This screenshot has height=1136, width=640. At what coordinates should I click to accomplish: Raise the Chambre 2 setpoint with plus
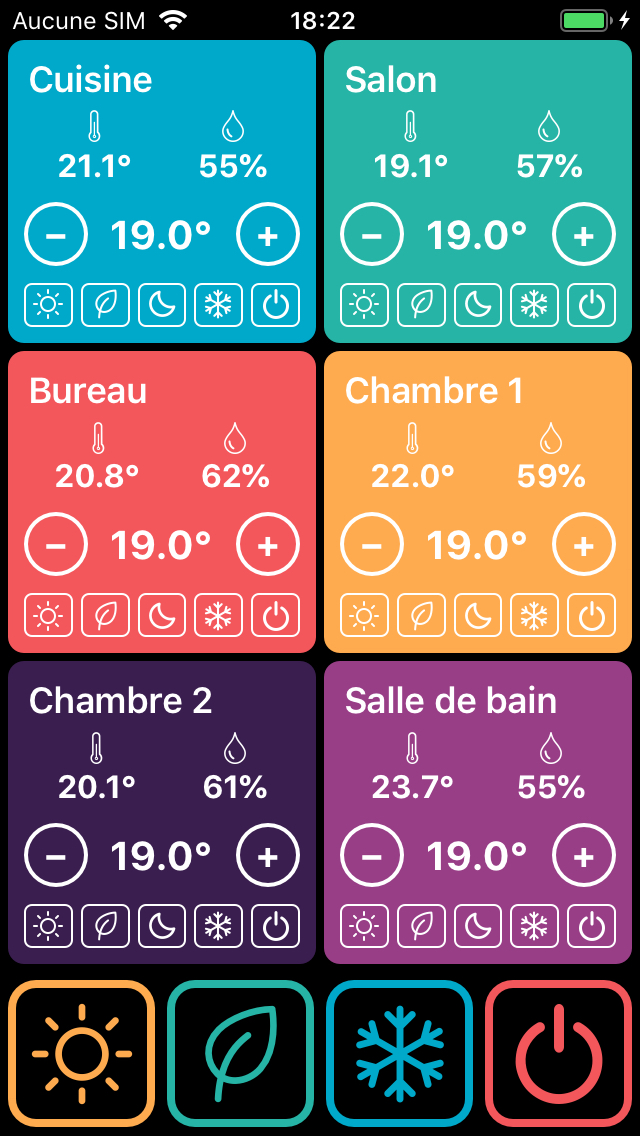(x=268, y=856)
